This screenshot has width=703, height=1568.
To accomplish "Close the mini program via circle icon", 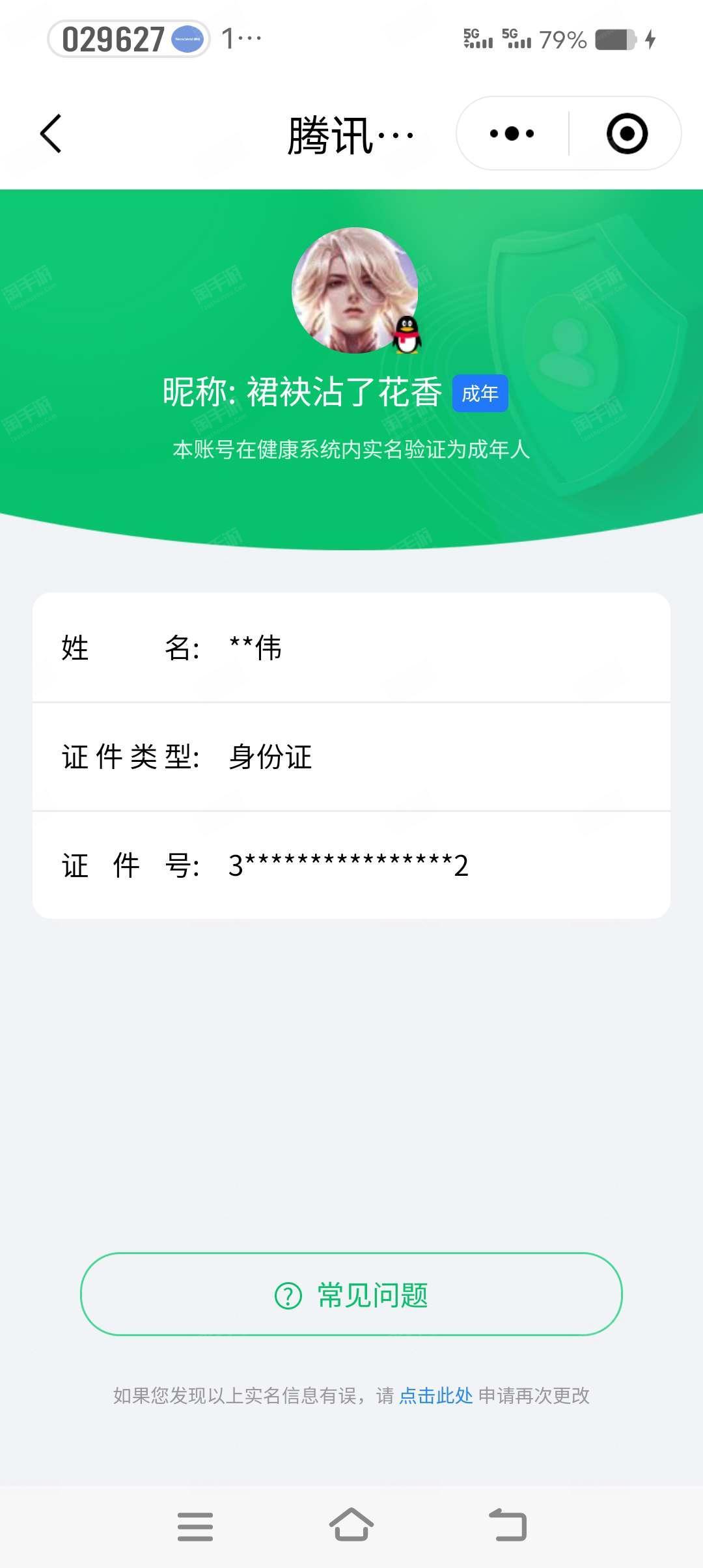I will [x=627, y=133].
